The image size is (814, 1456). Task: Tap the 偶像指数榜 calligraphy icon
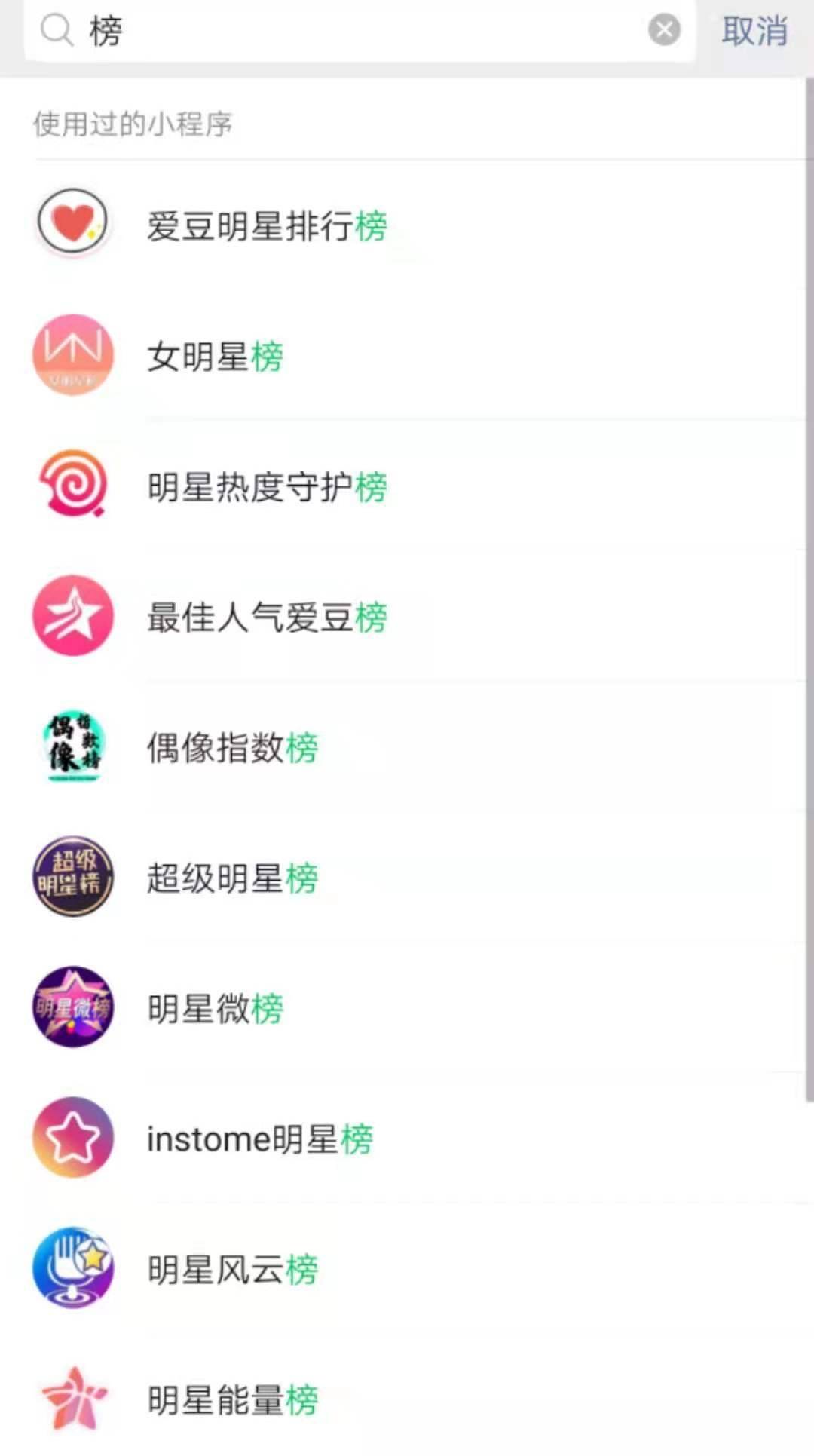(x=72, y=746)
